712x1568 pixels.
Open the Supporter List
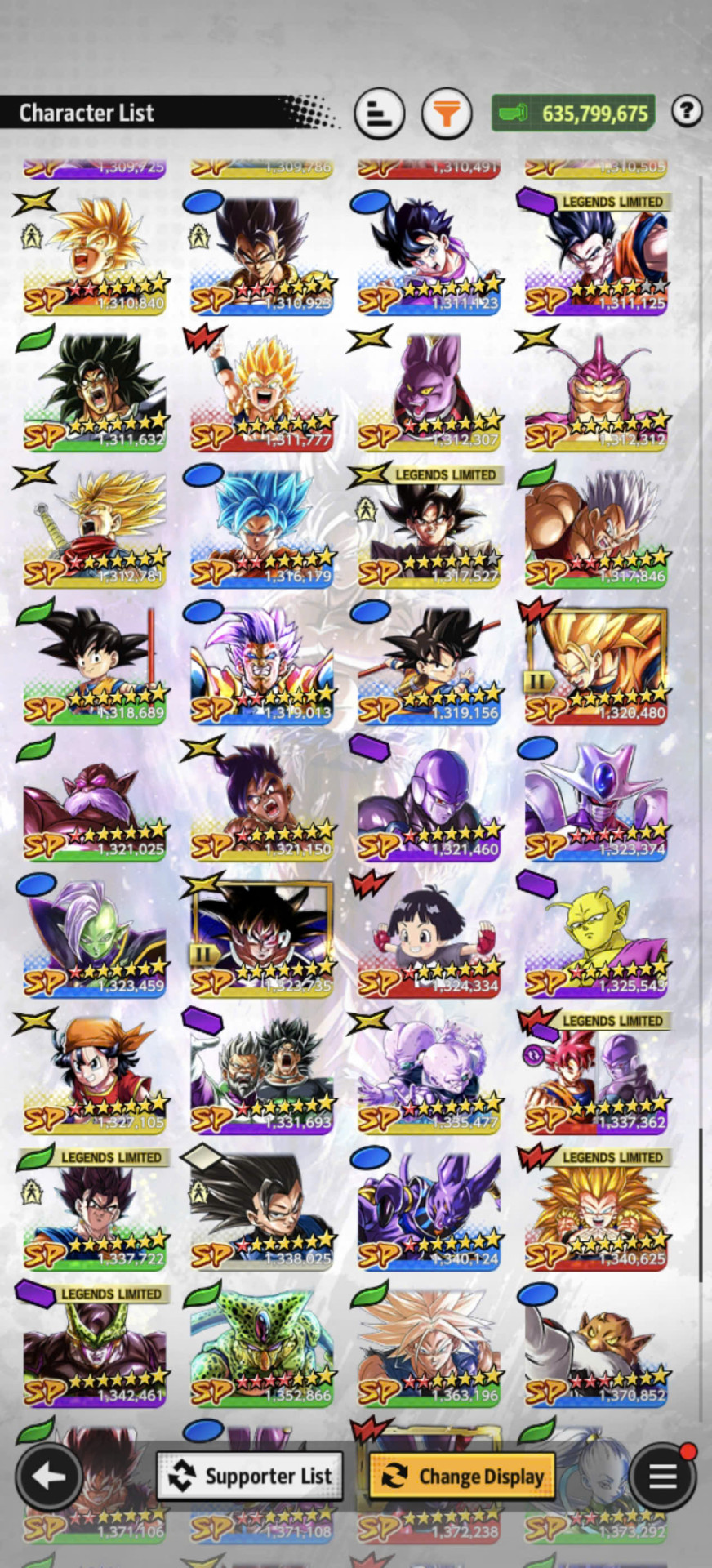coord(250,1476)
